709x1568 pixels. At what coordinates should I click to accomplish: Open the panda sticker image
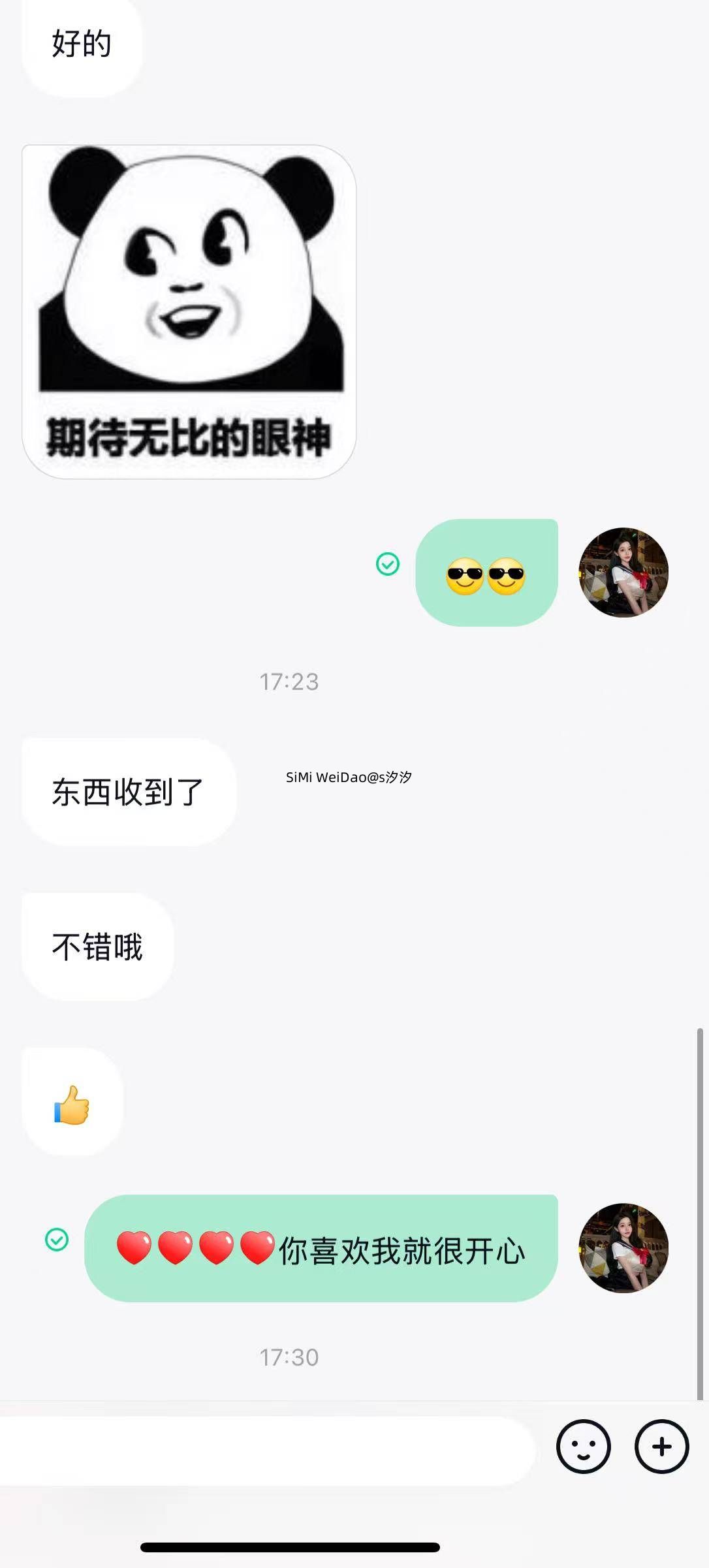point(189,312)
